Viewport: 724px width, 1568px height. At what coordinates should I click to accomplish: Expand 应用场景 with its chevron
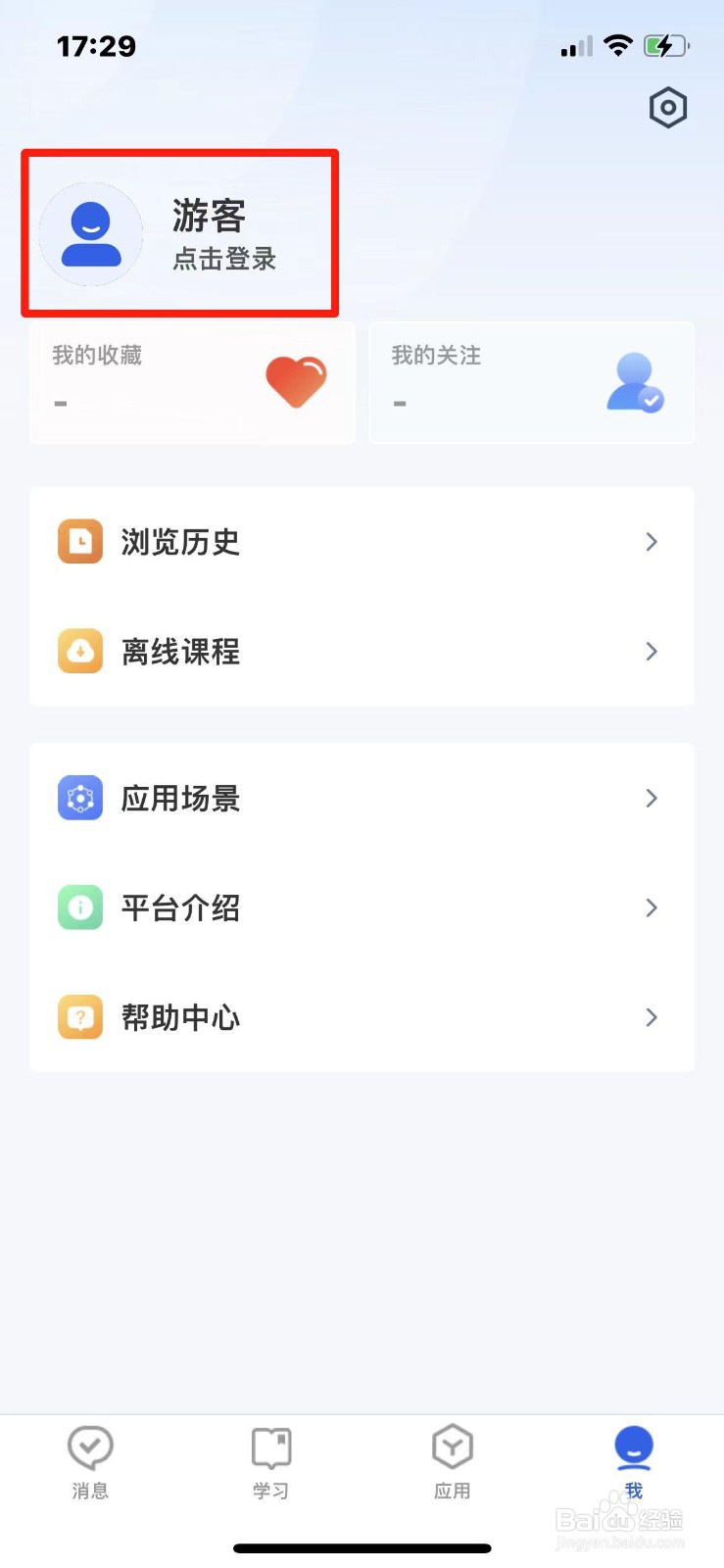651,798
